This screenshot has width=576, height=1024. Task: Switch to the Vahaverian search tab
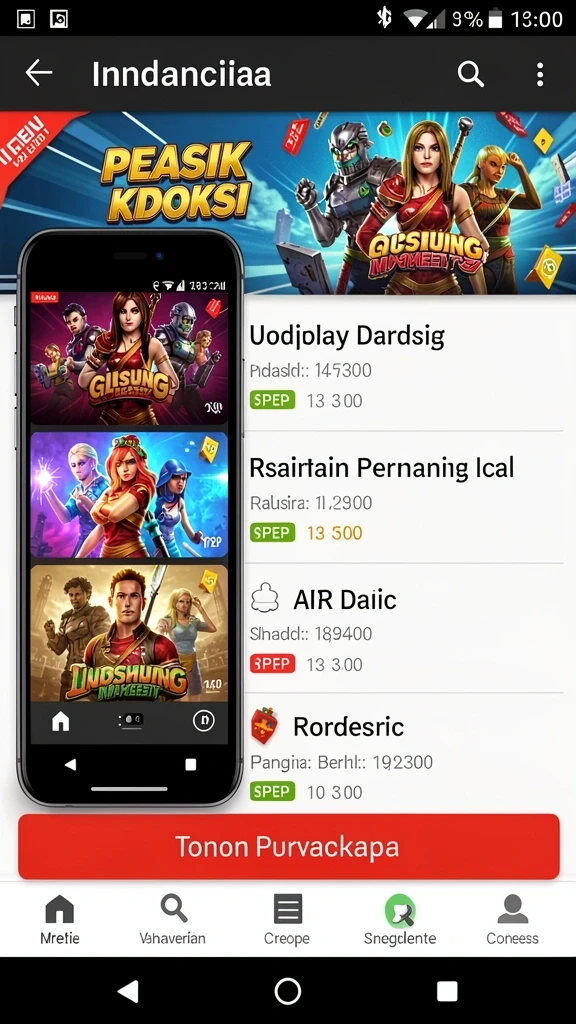tap(172, 920)
